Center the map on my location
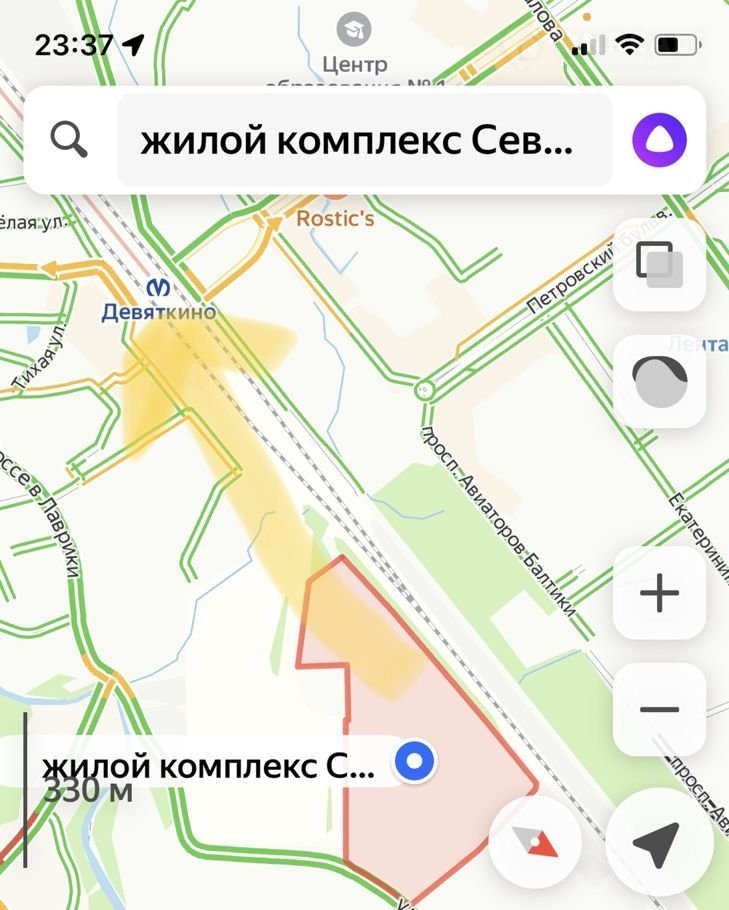This screenshot has width=729, height=910. point(658,845)
